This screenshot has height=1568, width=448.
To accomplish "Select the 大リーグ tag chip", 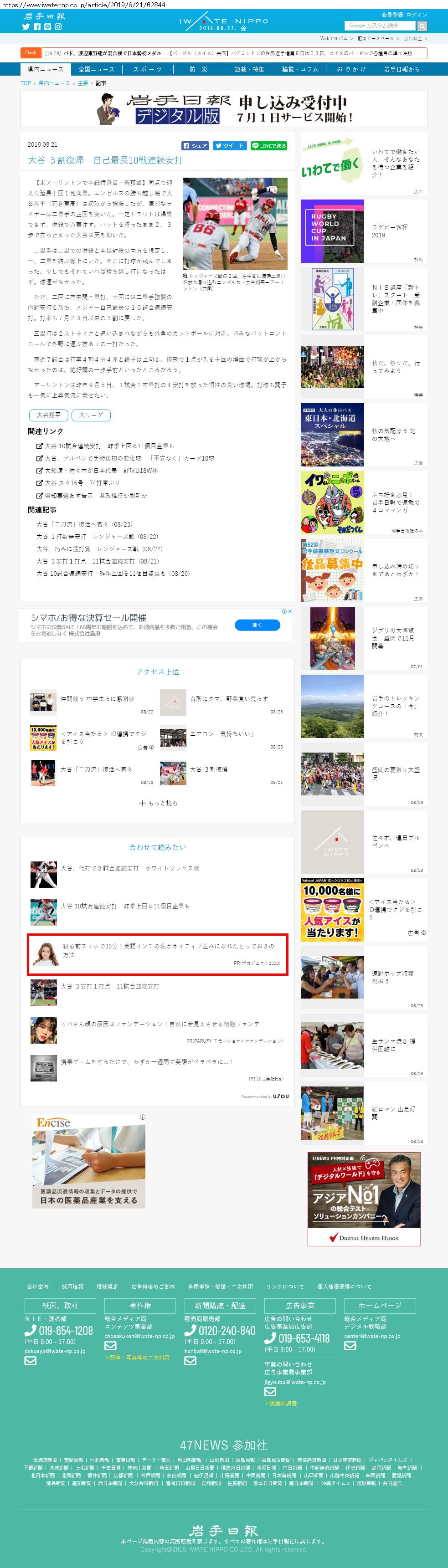I will coord(91,415).
